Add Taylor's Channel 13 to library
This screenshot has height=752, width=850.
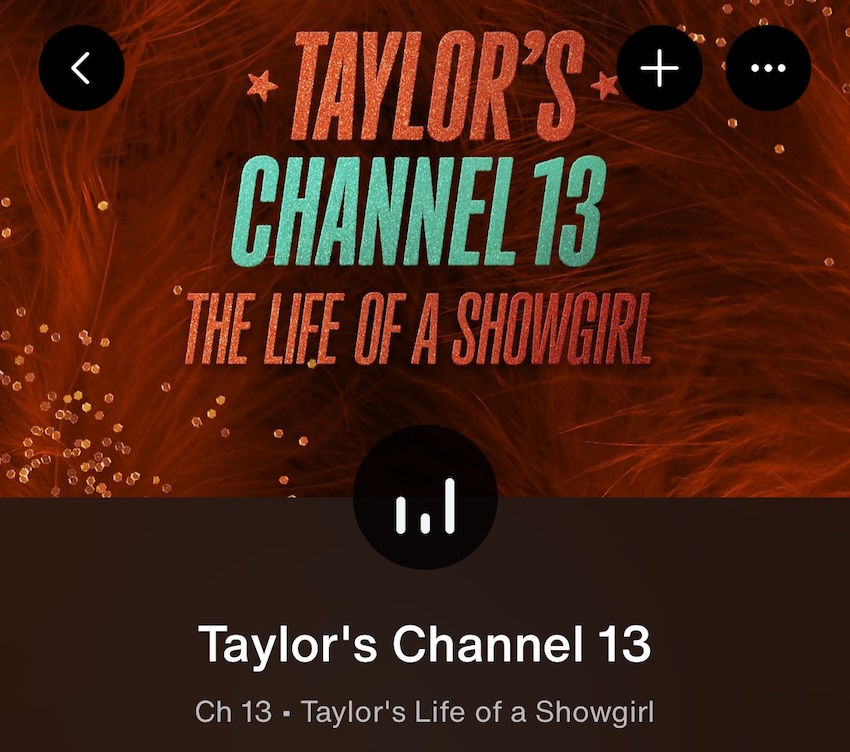(x=659, y=68)
